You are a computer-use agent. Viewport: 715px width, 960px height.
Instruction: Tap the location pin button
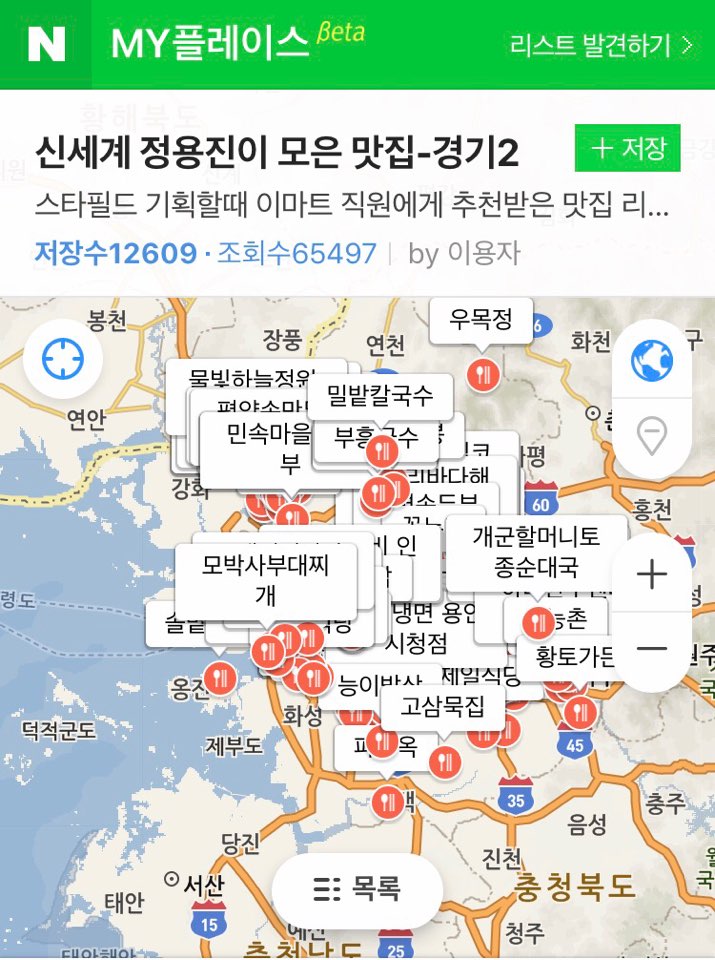[652, 436]
